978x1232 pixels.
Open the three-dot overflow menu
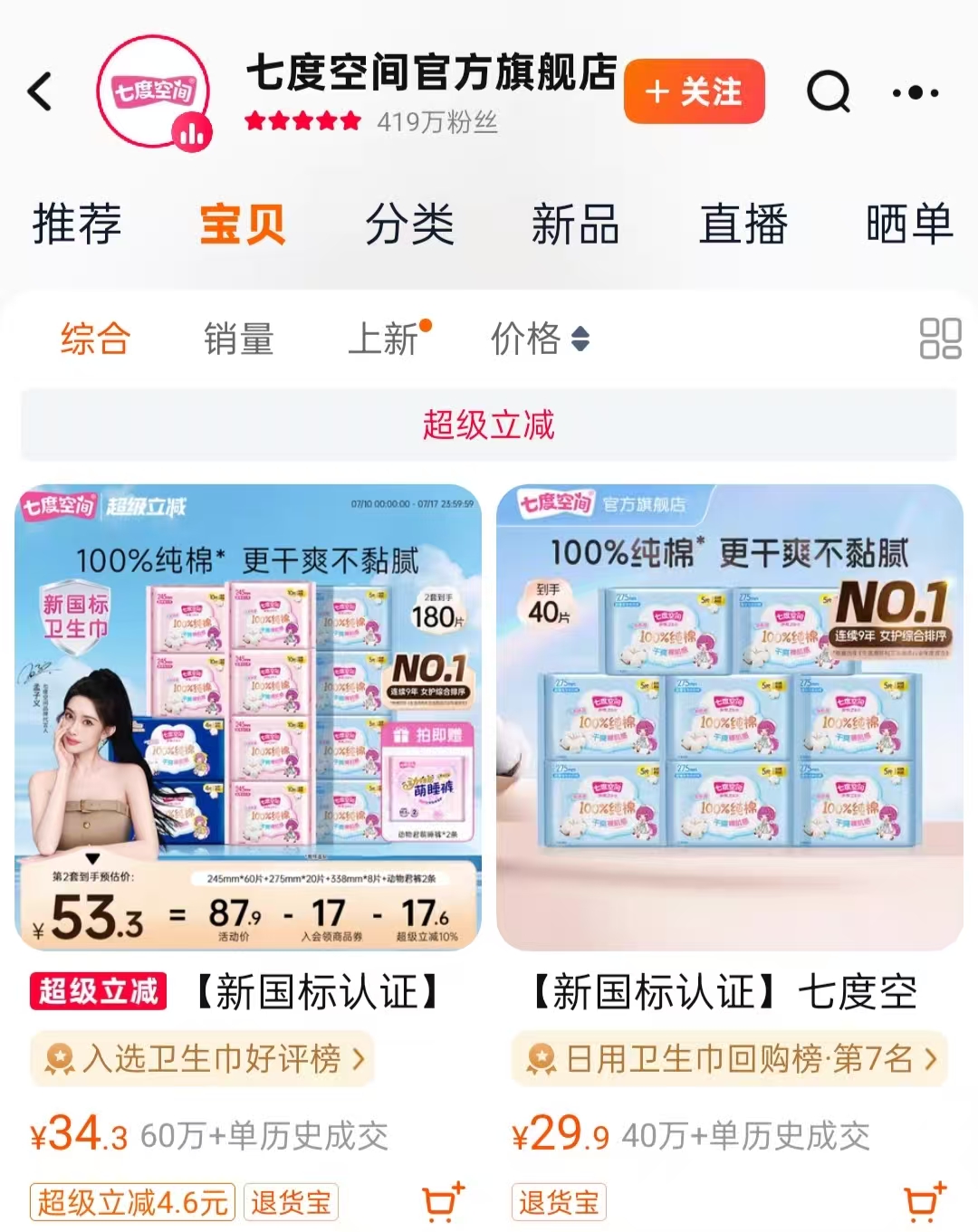[x=915, y=92]
